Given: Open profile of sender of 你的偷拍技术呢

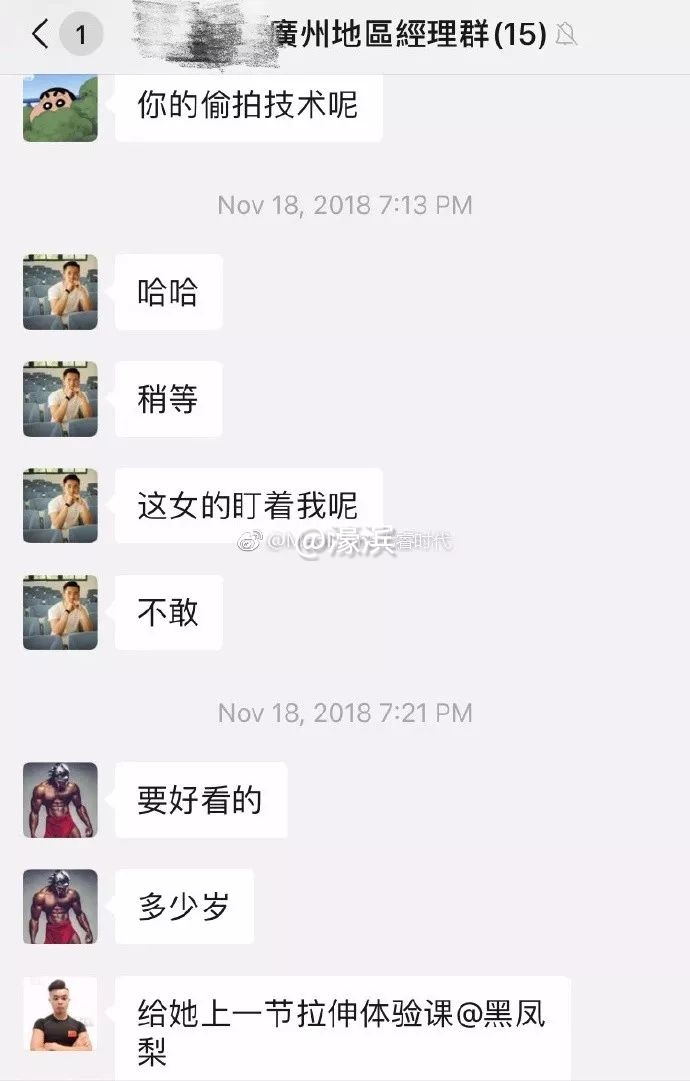Looking at the screenshot, I should pos(60,108).
